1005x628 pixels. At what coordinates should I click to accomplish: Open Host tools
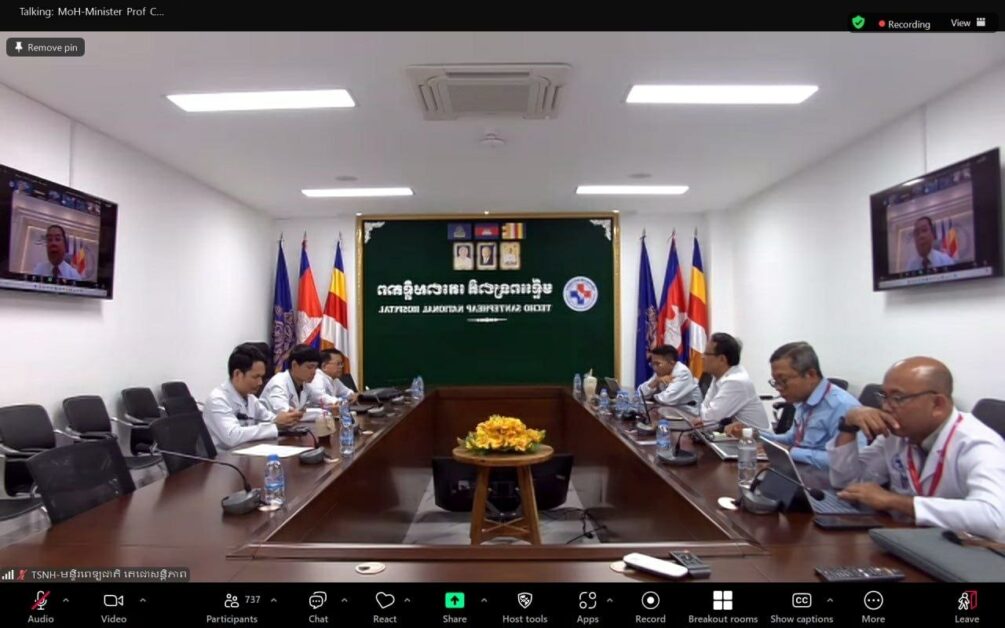tap(525, 605)
